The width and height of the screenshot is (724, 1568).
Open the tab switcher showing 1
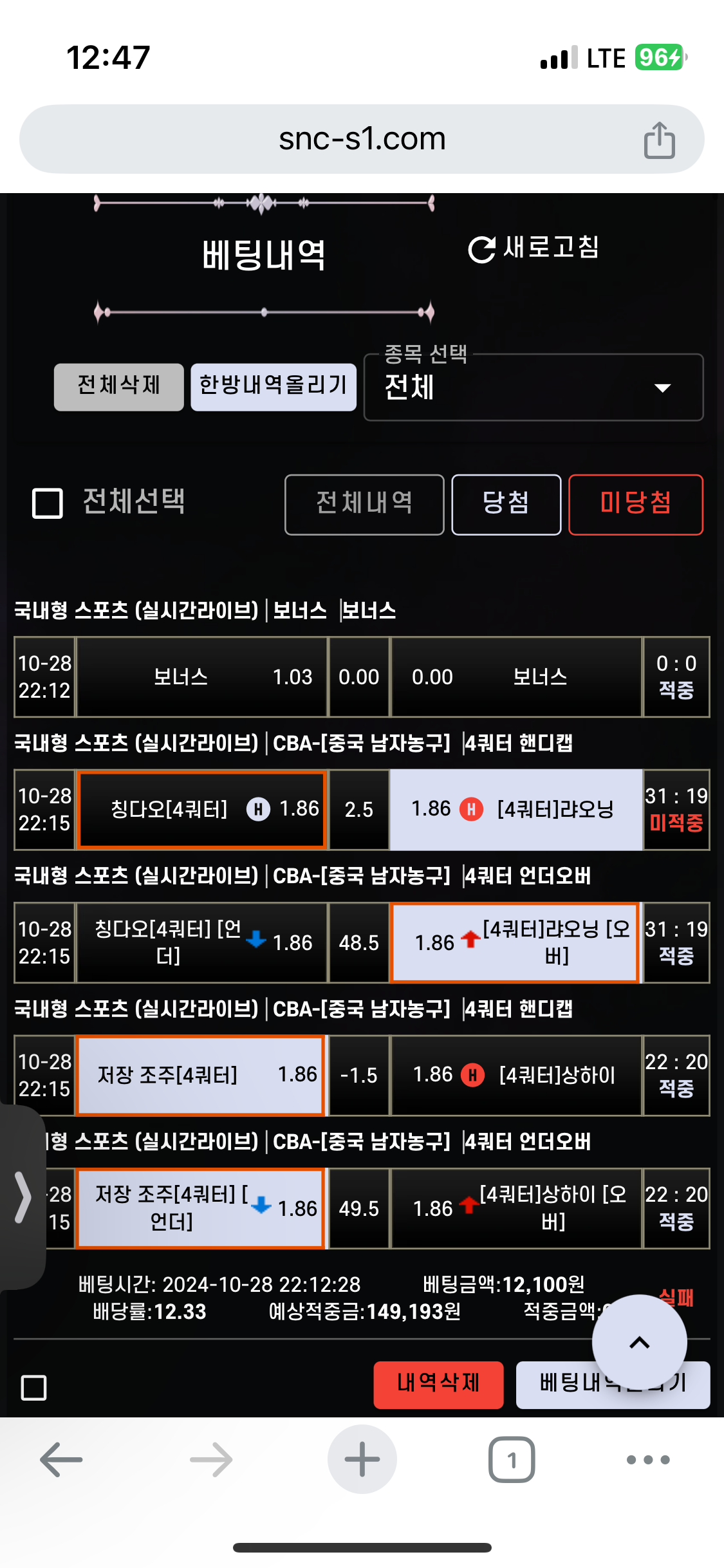512,1459
